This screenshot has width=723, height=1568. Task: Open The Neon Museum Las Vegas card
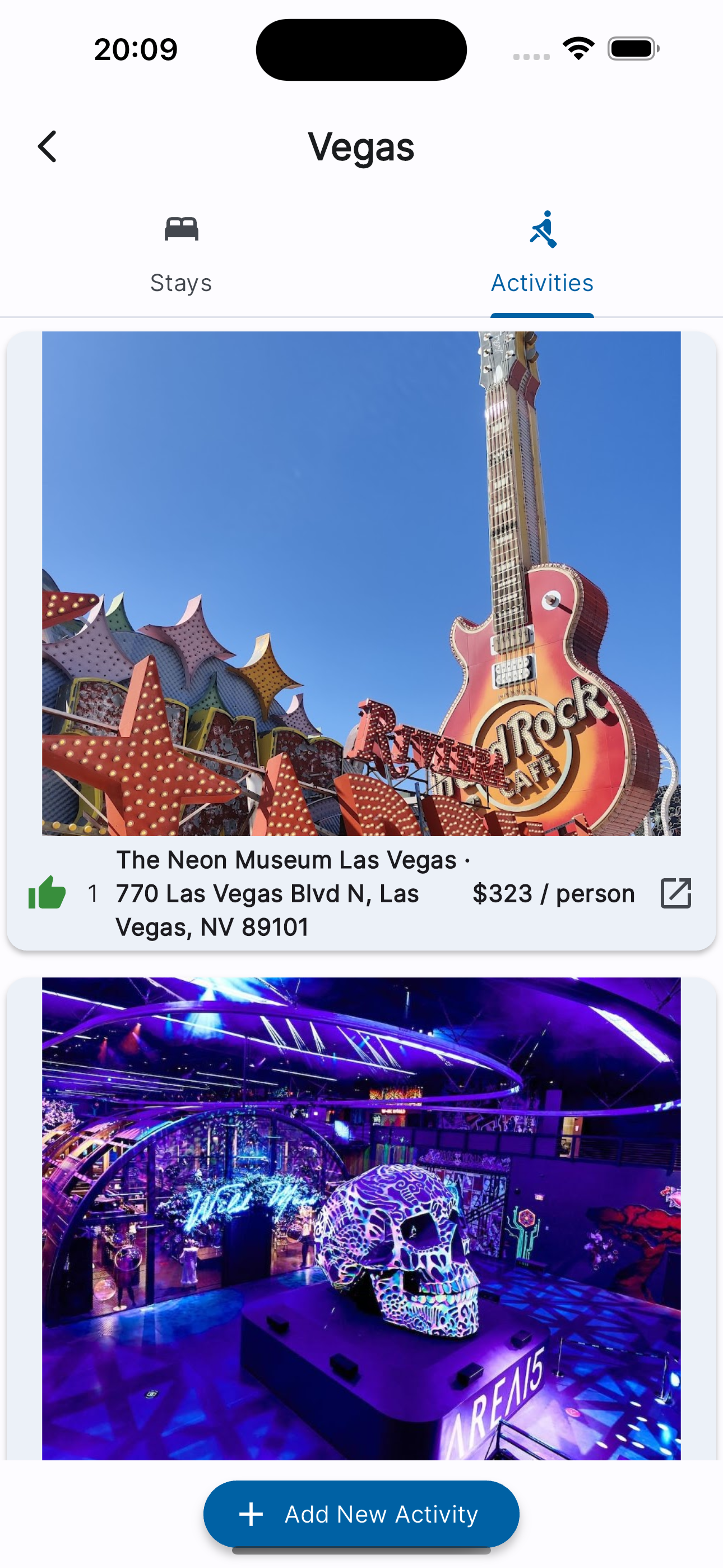click(361, 583)
